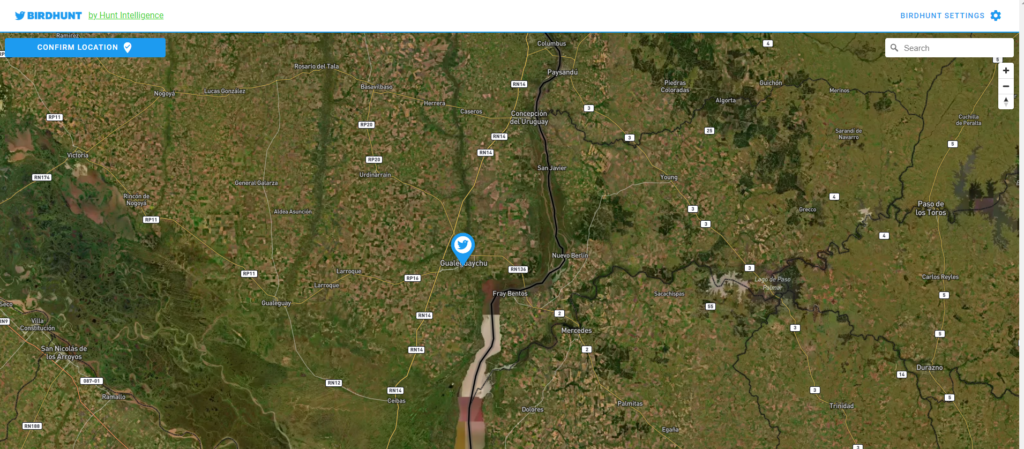Screen dimensions: 1024x449
Task: Open Birdhunt settings
Action: [950, 15]
